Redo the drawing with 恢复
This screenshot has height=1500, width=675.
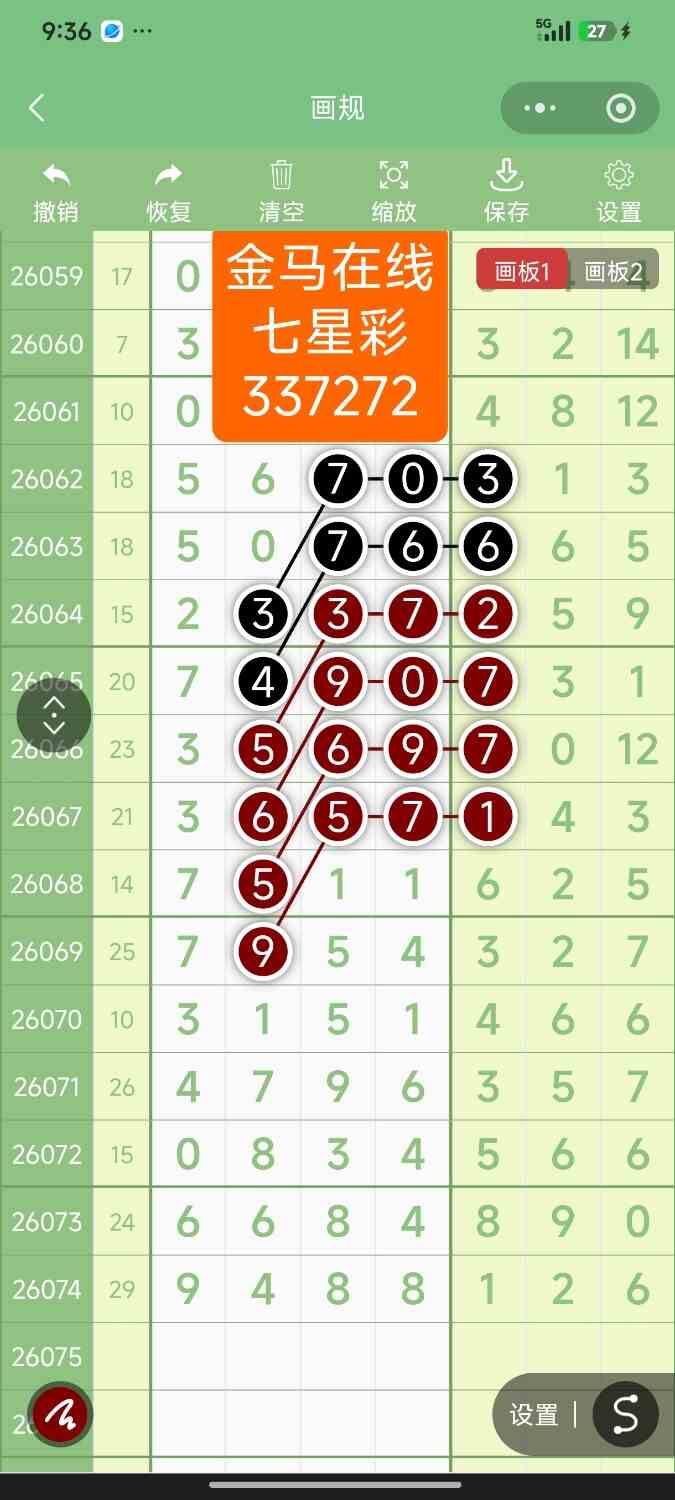[169, 192]
